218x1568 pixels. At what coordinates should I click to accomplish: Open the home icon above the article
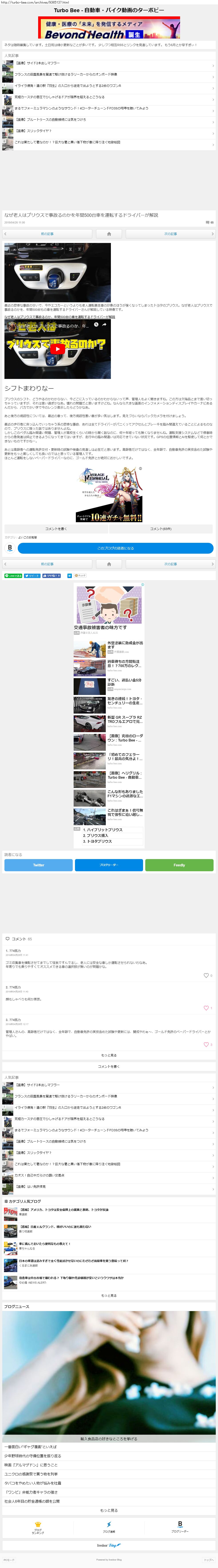pyautogui.click(x=109, y=234)
